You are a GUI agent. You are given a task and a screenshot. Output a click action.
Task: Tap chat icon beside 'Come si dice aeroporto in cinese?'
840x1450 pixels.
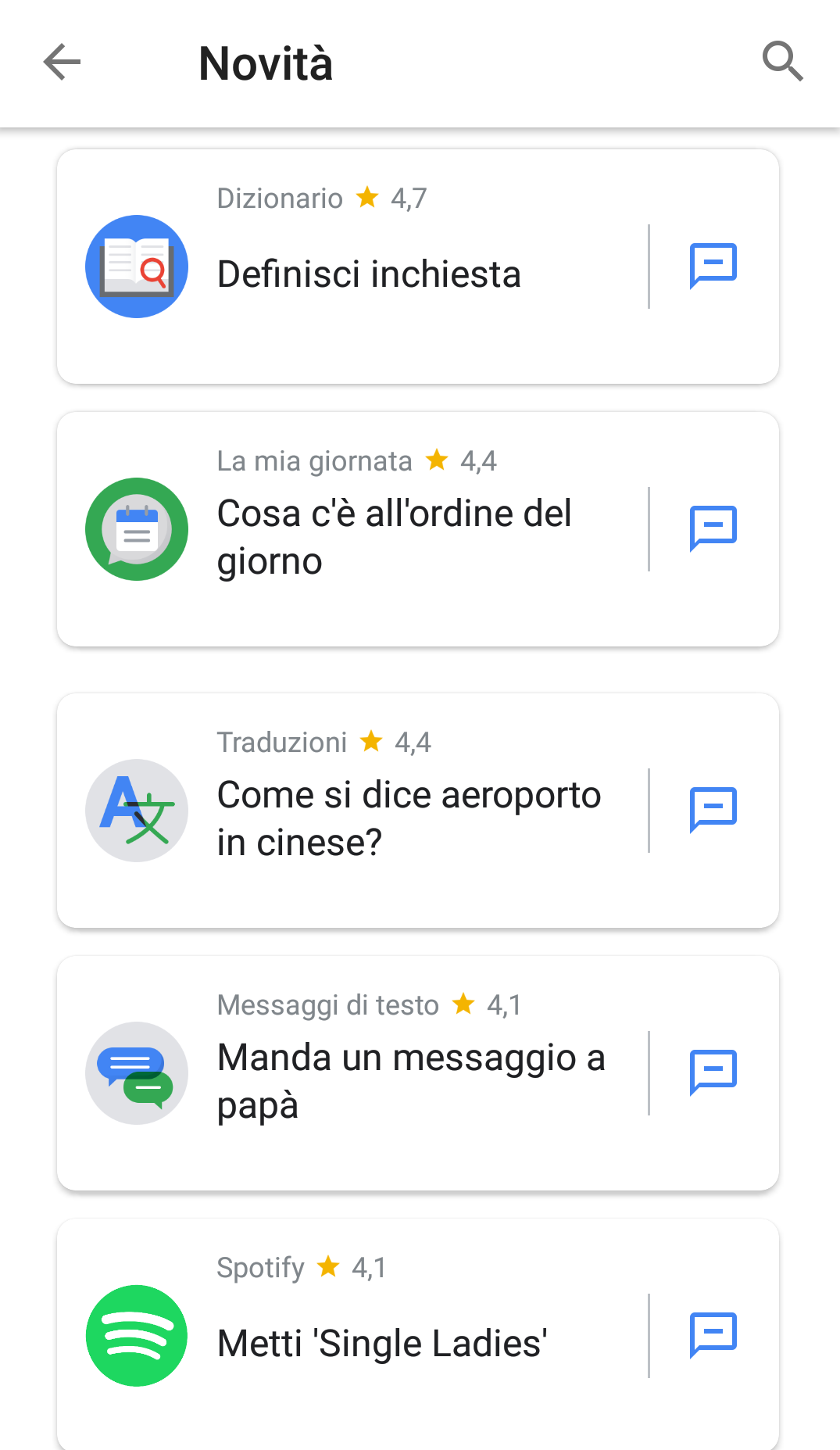[713, 810]
